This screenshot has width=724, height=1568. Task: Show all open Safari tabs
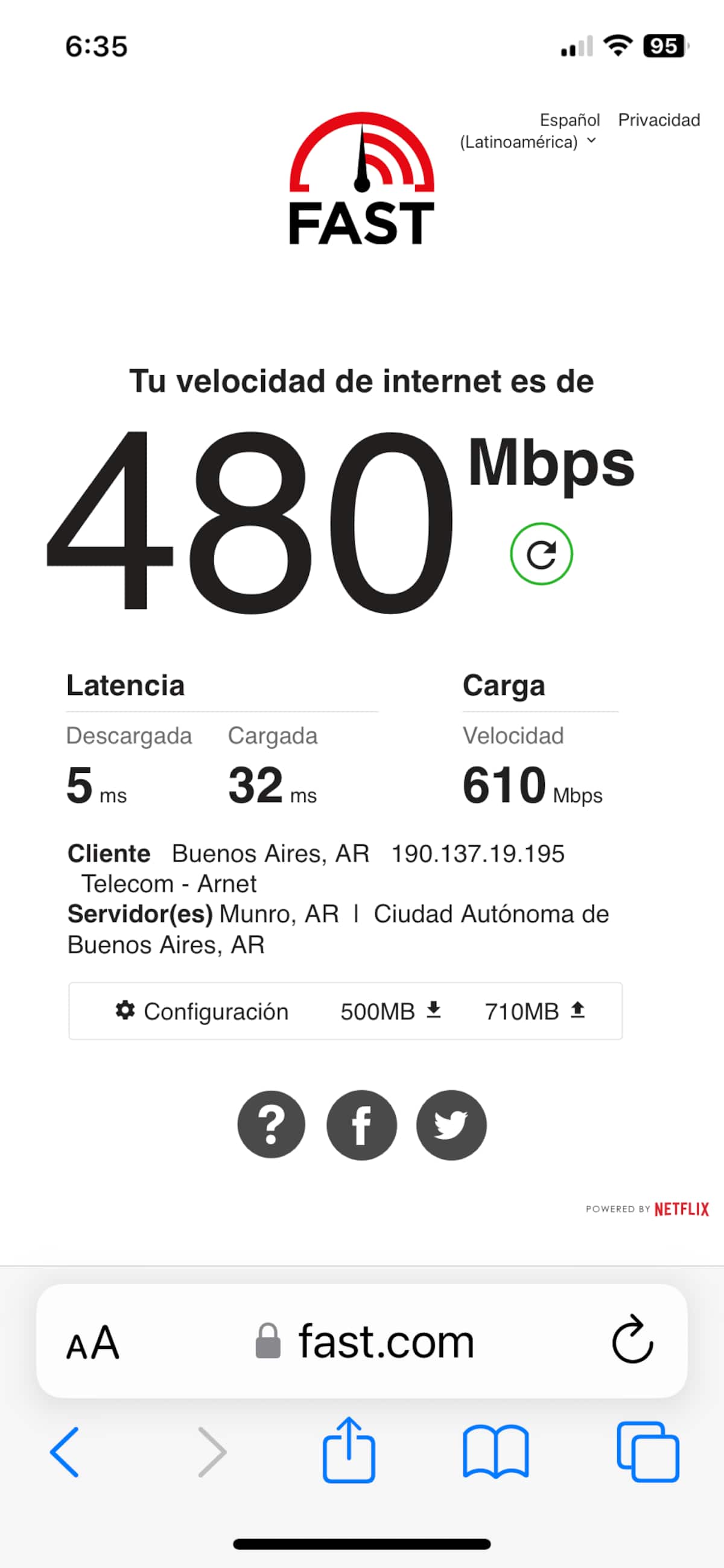coord(648,1452)
